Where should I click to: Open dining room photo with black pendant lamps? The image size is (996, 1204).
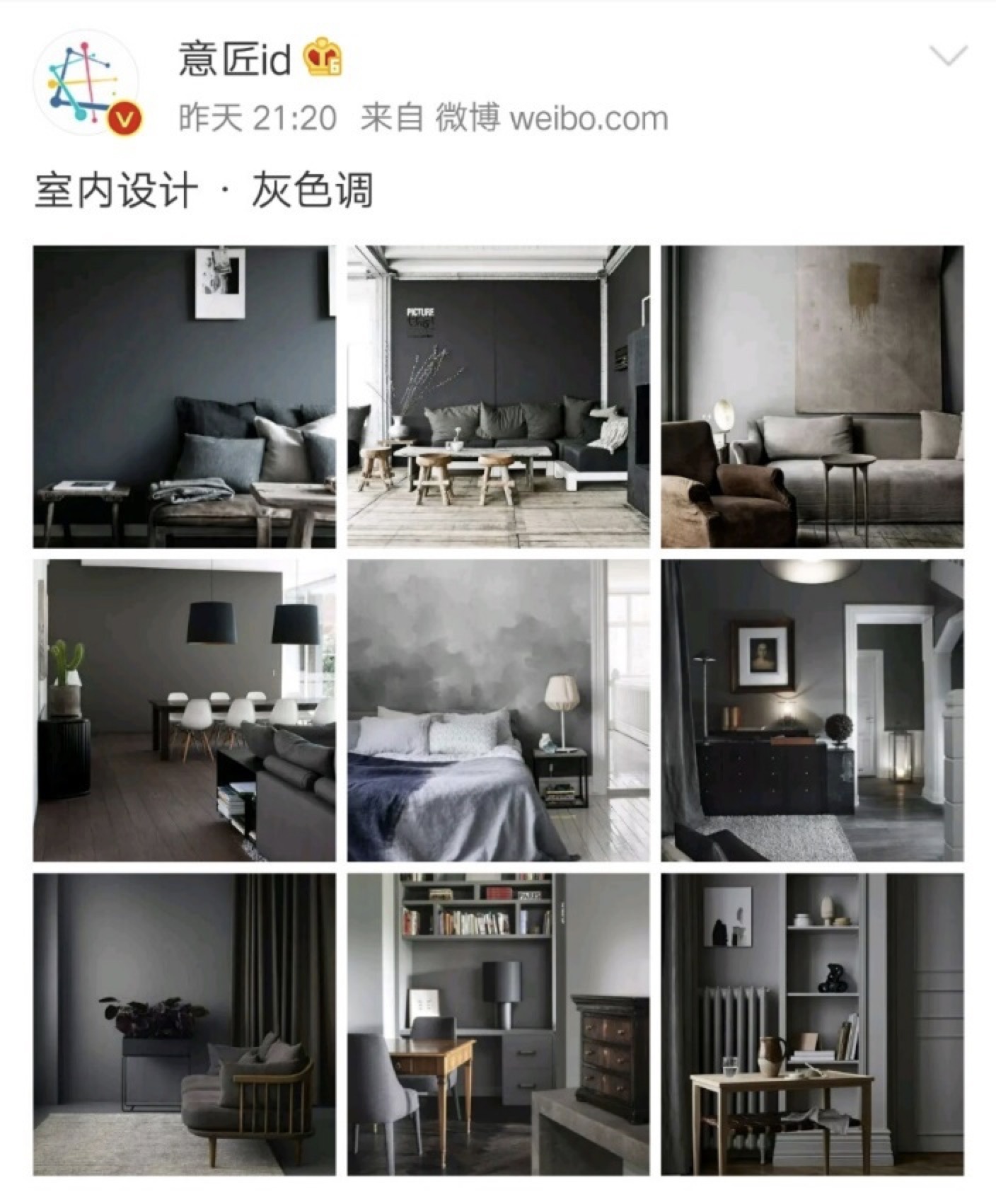point(185,710)
